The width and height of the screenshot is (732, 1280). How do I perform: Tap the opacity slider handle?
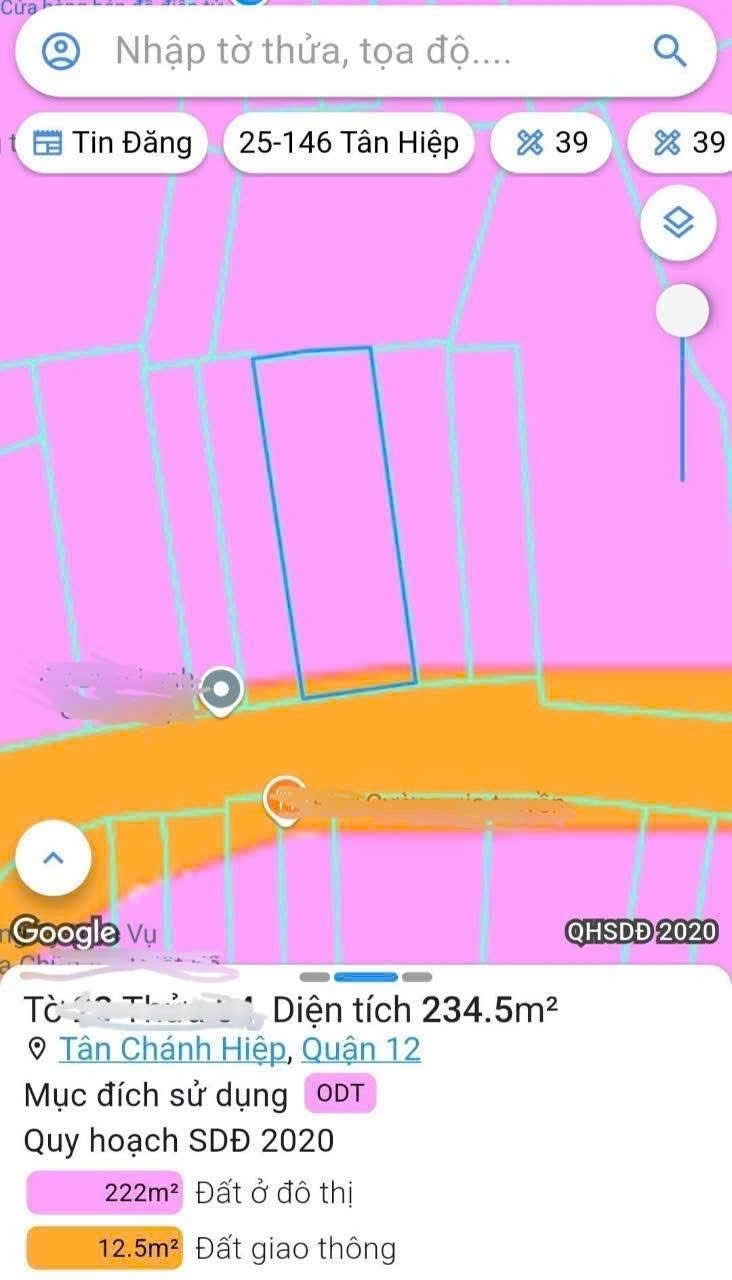click(682, 313)
